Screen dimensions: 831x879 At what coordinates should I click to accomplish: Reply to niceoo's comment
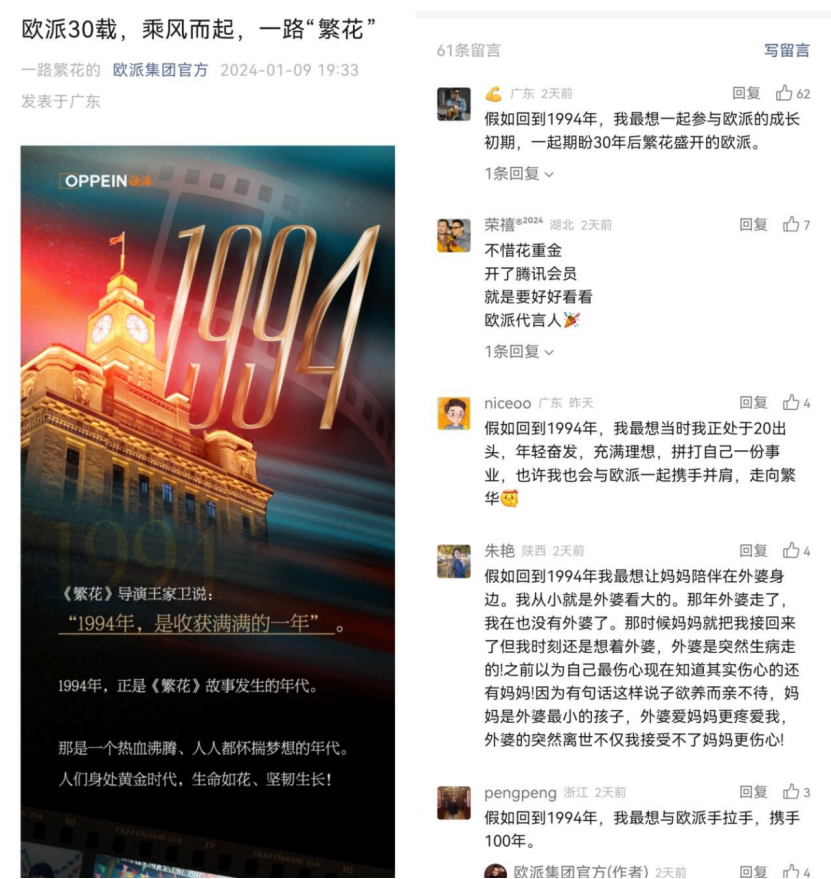point(753,403)
